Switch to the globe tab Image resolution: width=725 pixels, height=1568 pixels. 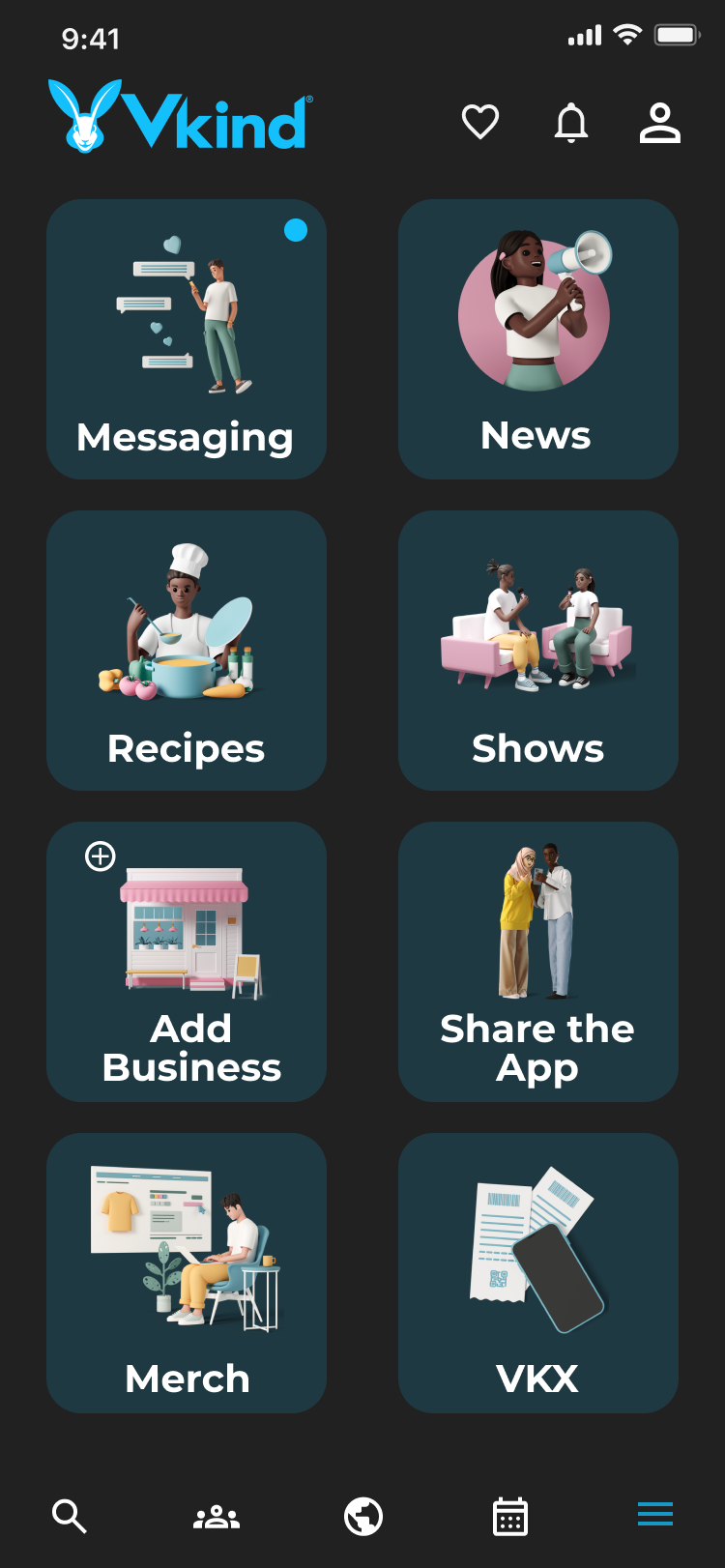click(x=363, y=1516)
